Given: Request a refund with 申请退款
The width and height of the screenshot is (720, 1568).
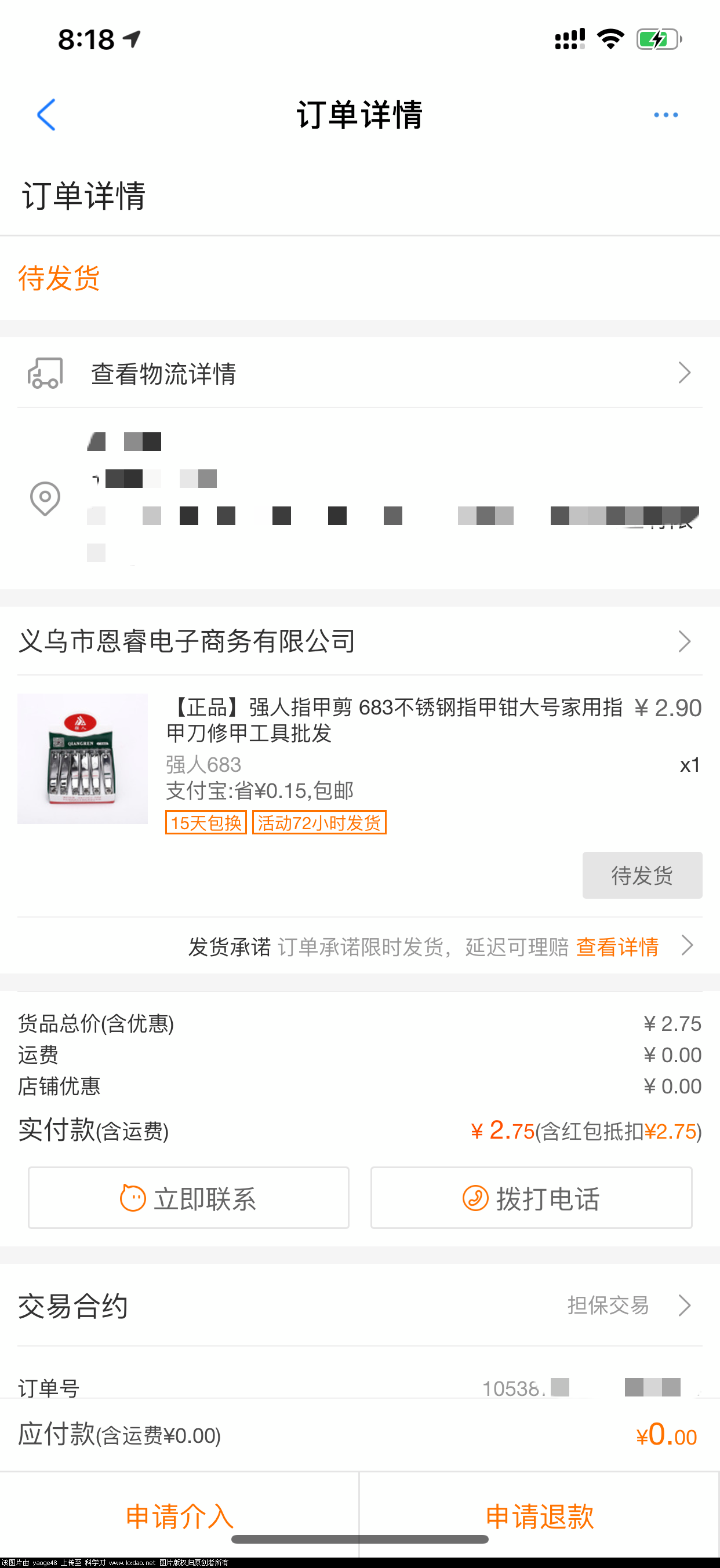Looking at the screenshot, I should tap(539, 1516).
